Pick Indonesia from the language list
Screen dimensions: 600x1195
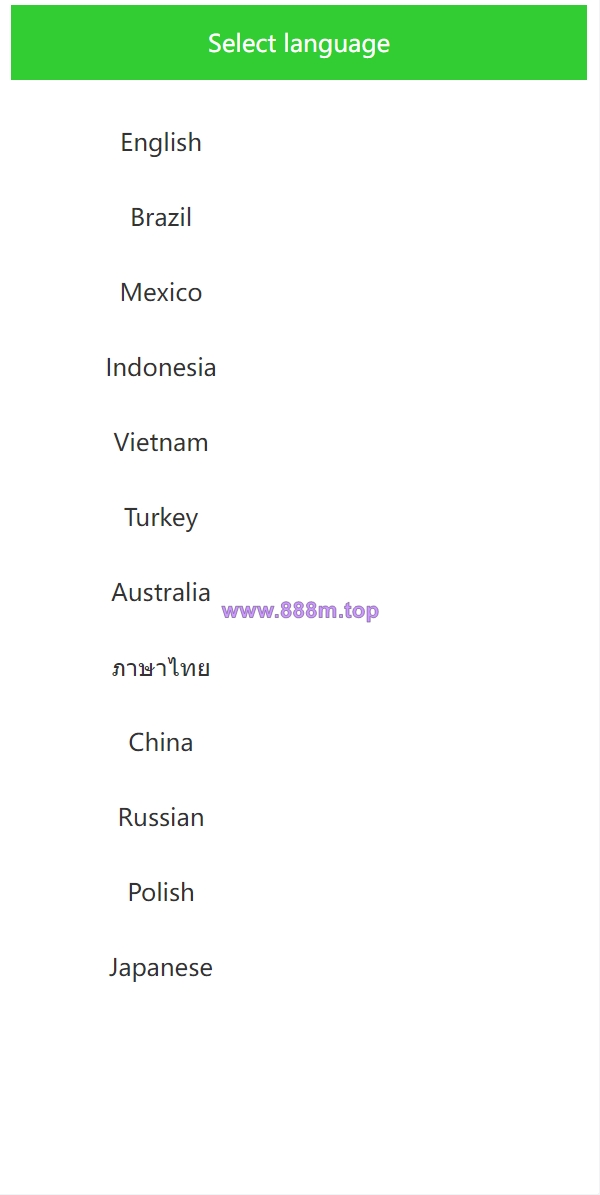161,367
